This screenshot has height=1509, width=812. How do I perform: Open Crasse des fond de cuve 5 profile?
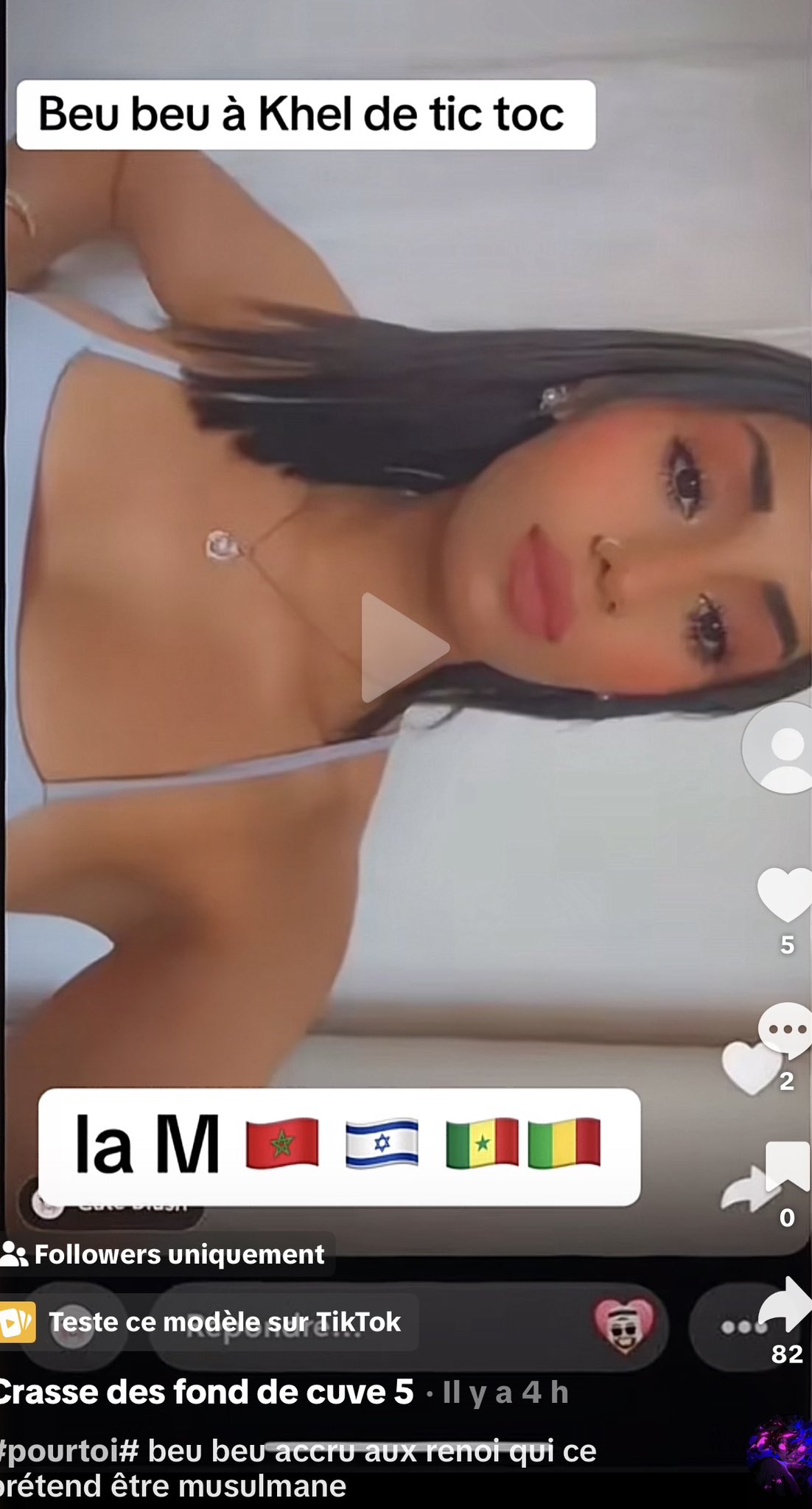[206, 1392]
